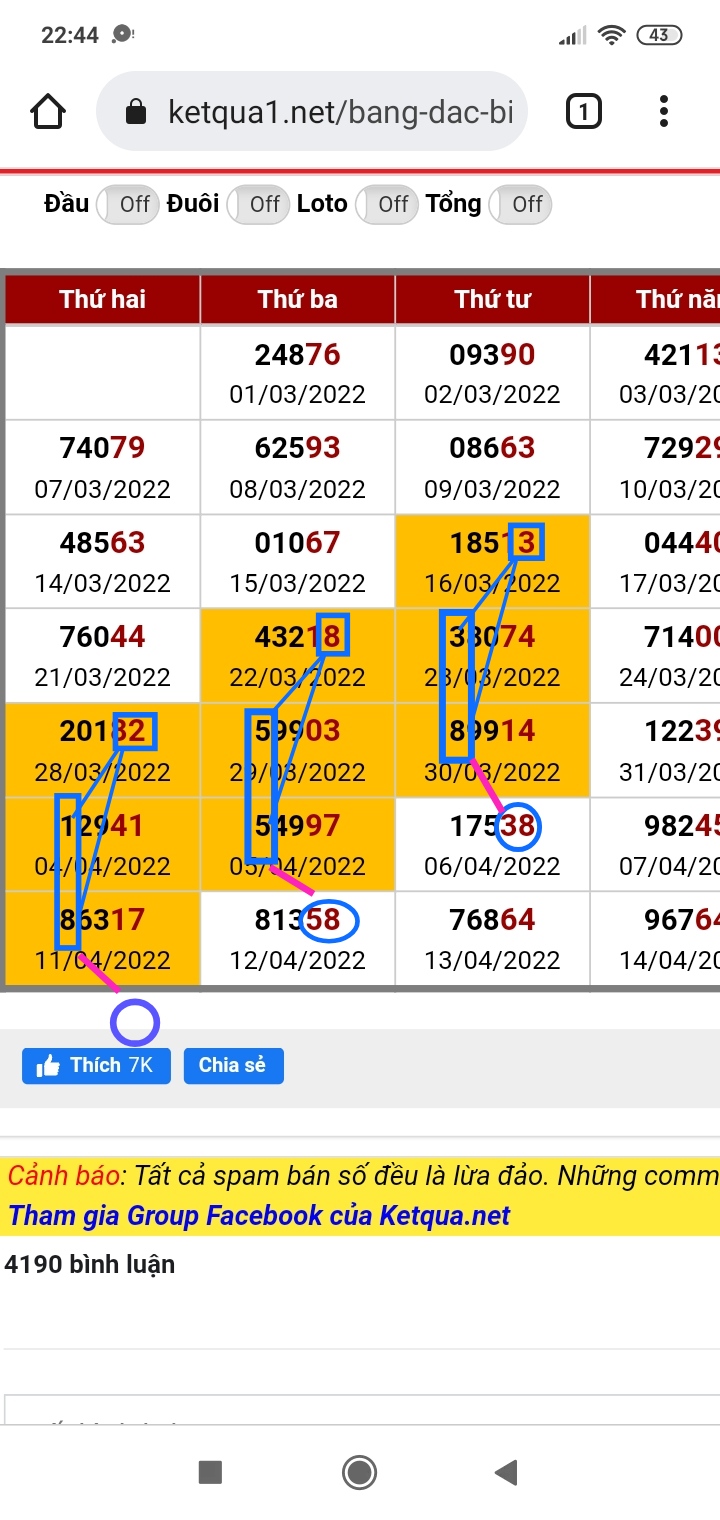This screenshot has width=720, height=1520.
Task: Open the Ketqua.net Facebook group link
Action: pyautogui.click(x=259, y=1216)
